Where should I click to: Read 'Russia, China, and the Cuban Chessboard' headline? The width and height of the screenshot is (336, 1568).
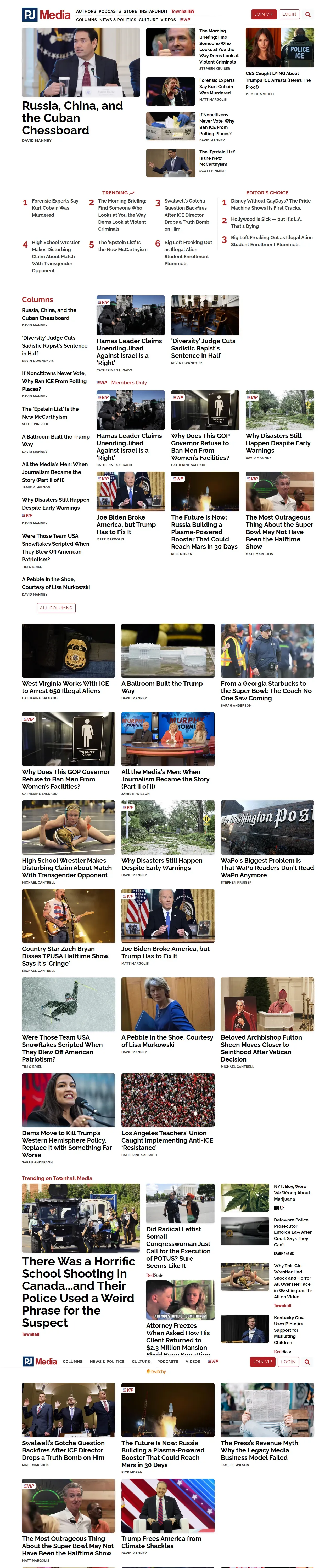(72, 118)
